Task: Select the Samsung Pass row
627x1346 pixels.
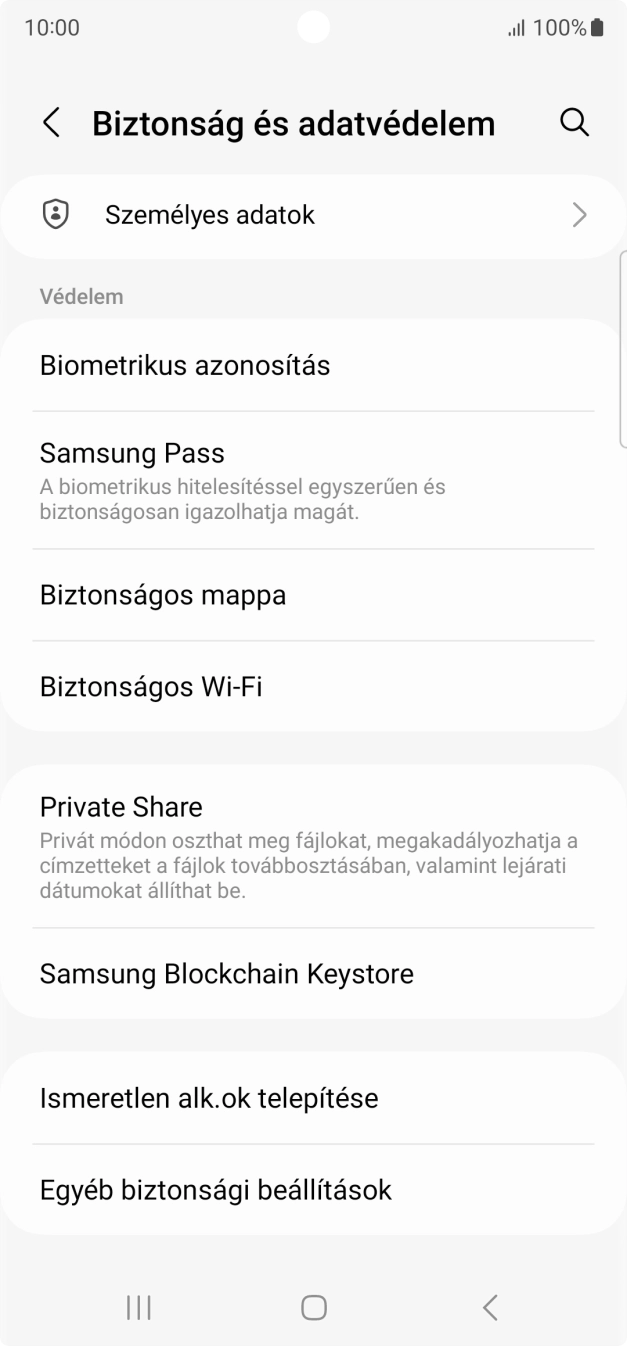Action: coord(313,481)
